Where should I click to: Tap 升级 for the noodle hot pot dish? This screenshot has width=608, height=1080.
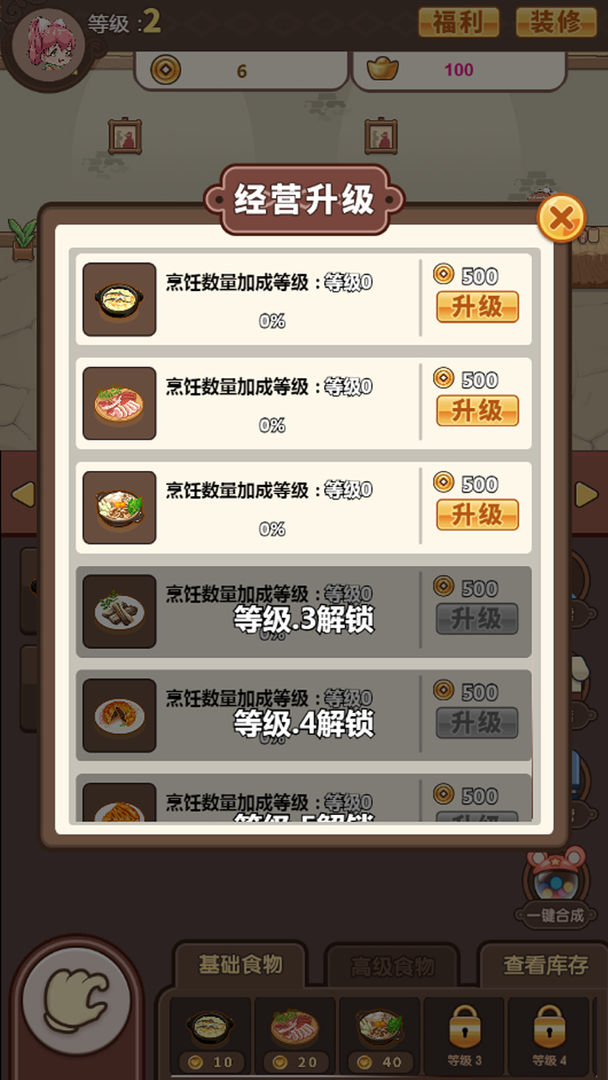477,514
